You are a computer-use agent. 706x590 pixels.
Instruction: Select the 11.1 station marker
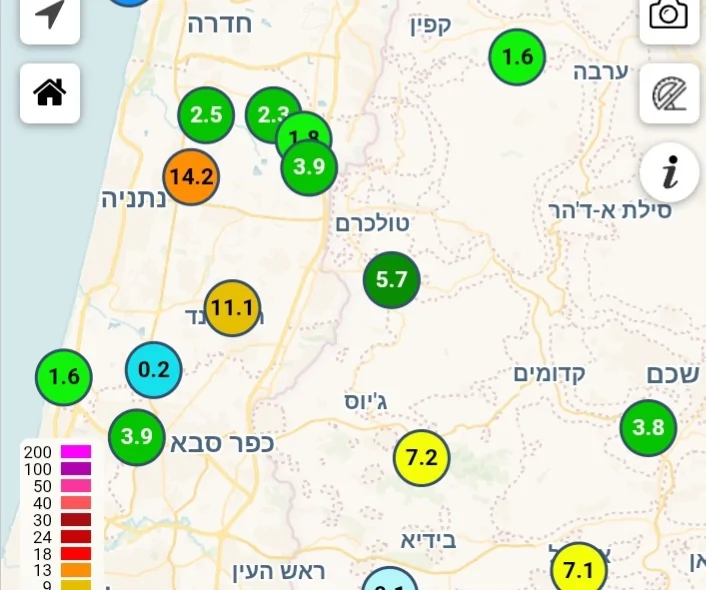(x=232, y=308)
